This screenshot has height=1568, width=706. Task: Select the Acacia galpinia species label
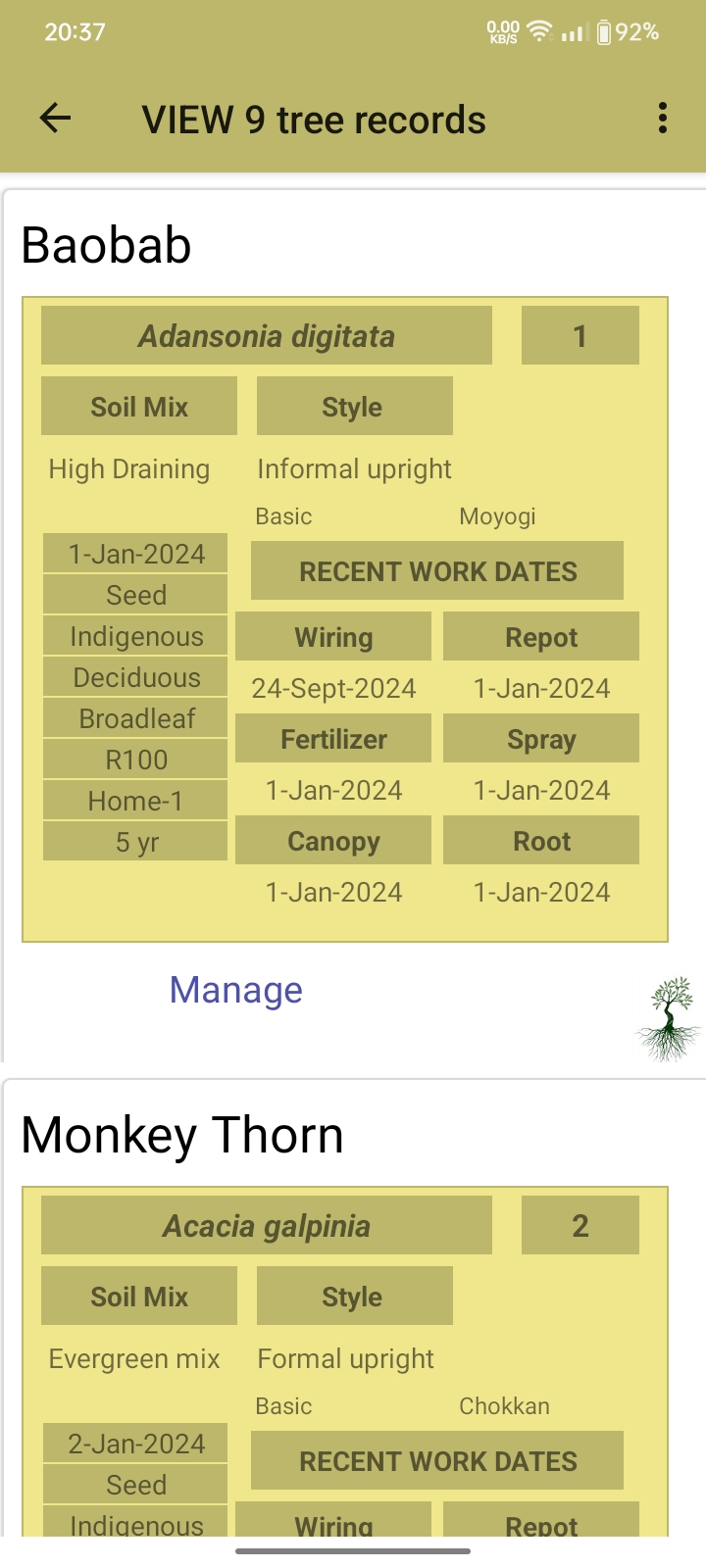point(266,1225)
